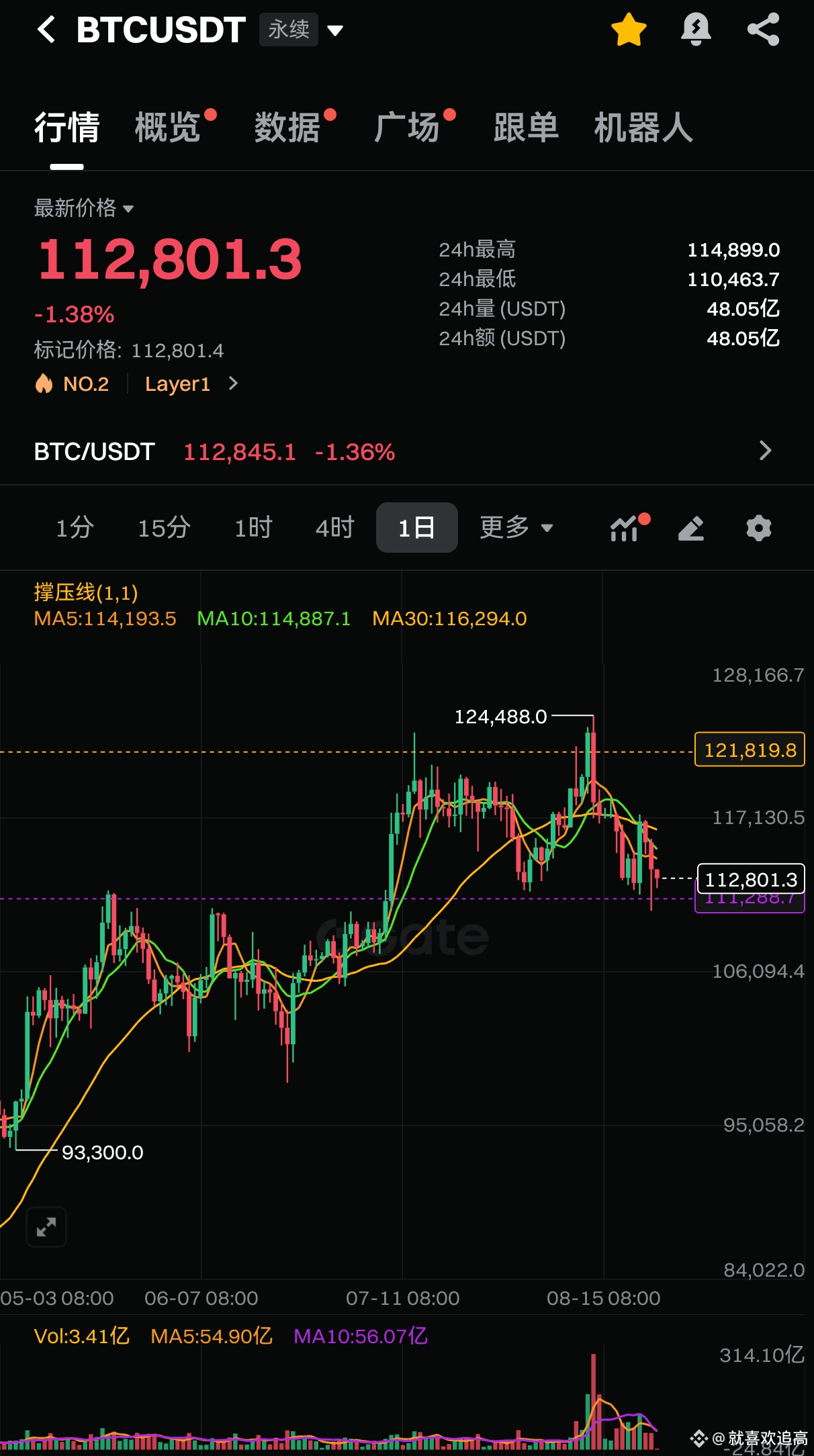Screen dimensions: 814x1456
Task: Open the drawing tools pencil icon
Action: (x=691, y=529)
